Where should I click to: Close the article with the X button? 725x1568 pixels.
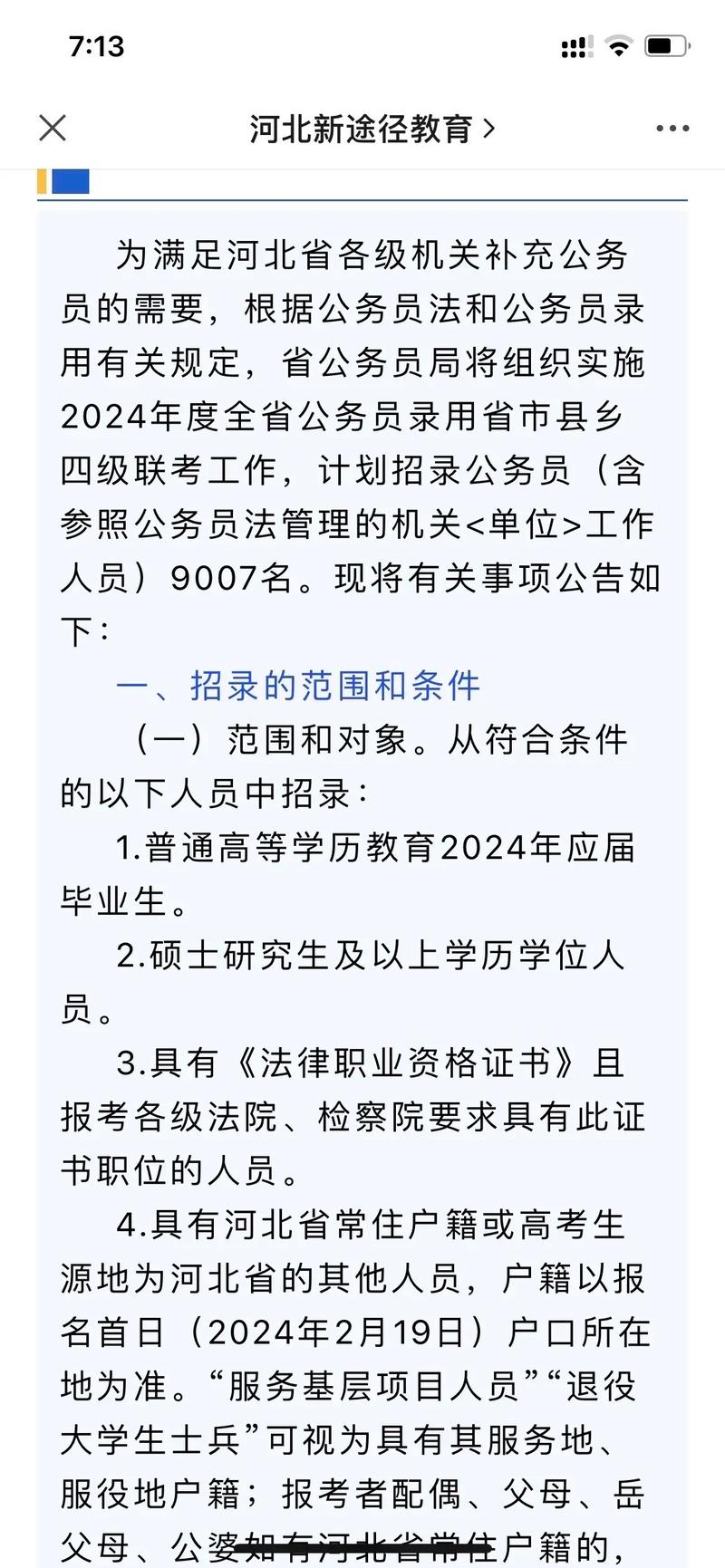coord(53,129)
